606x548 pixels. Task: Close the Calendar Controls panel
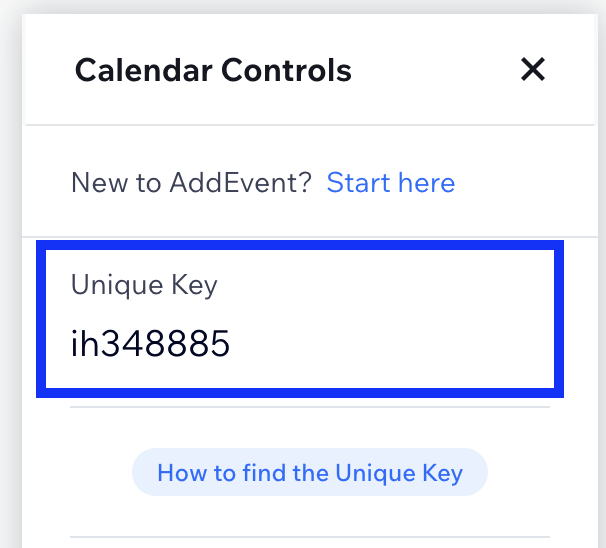pos(533,70)
